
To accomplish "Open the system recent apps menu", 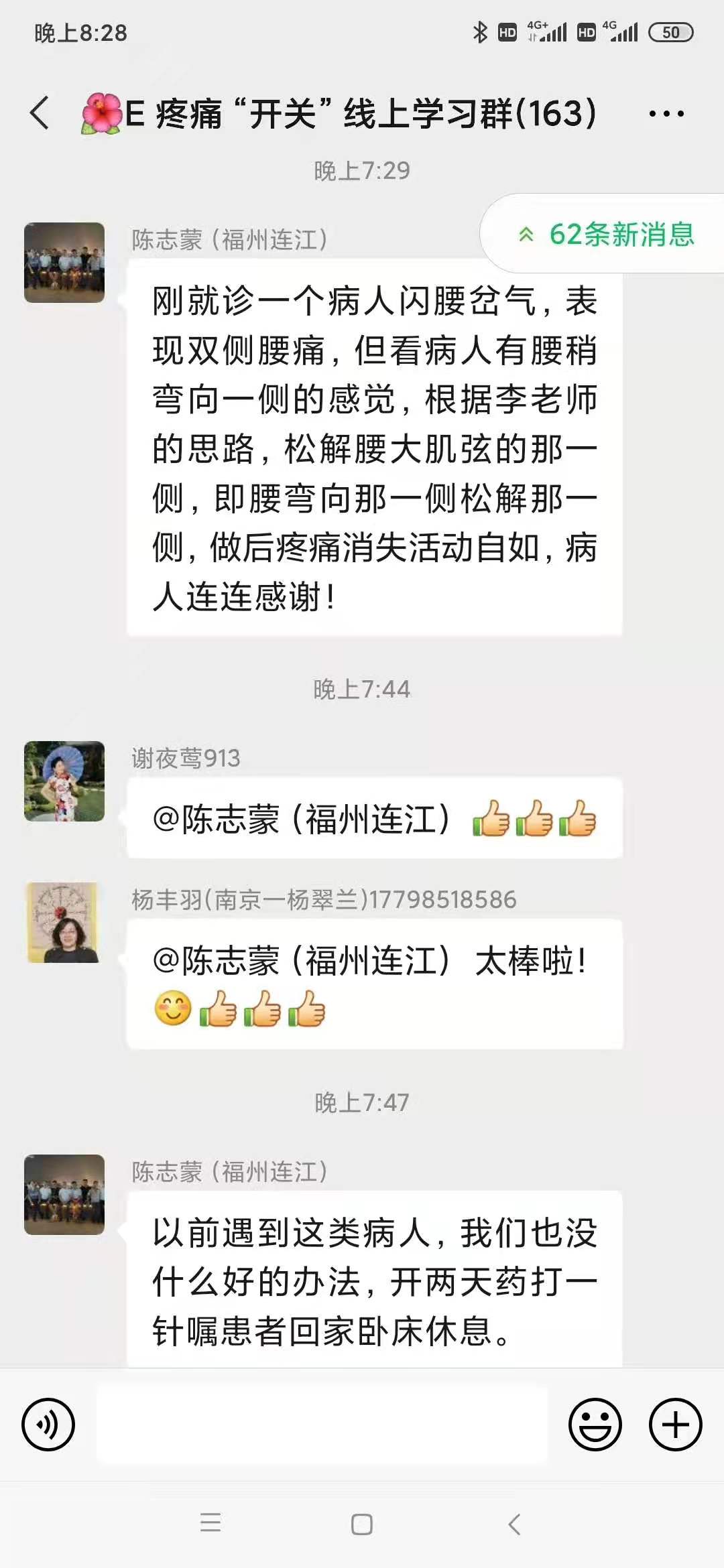I will click(x=210, y=1524).
